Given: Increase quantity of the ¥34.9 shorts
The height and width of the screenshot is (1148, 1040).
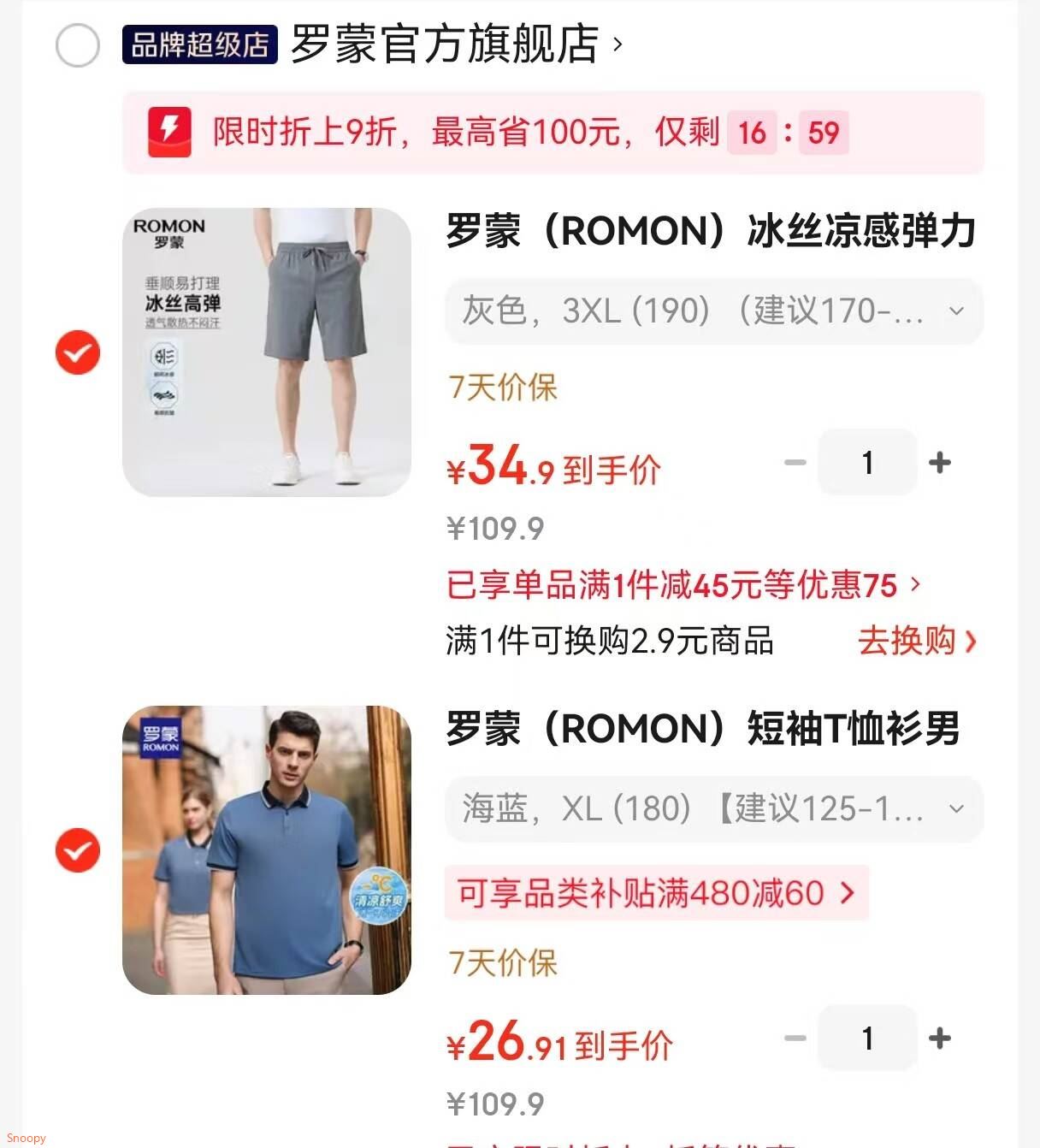Looking at the screenshot, I should point(940,463).
